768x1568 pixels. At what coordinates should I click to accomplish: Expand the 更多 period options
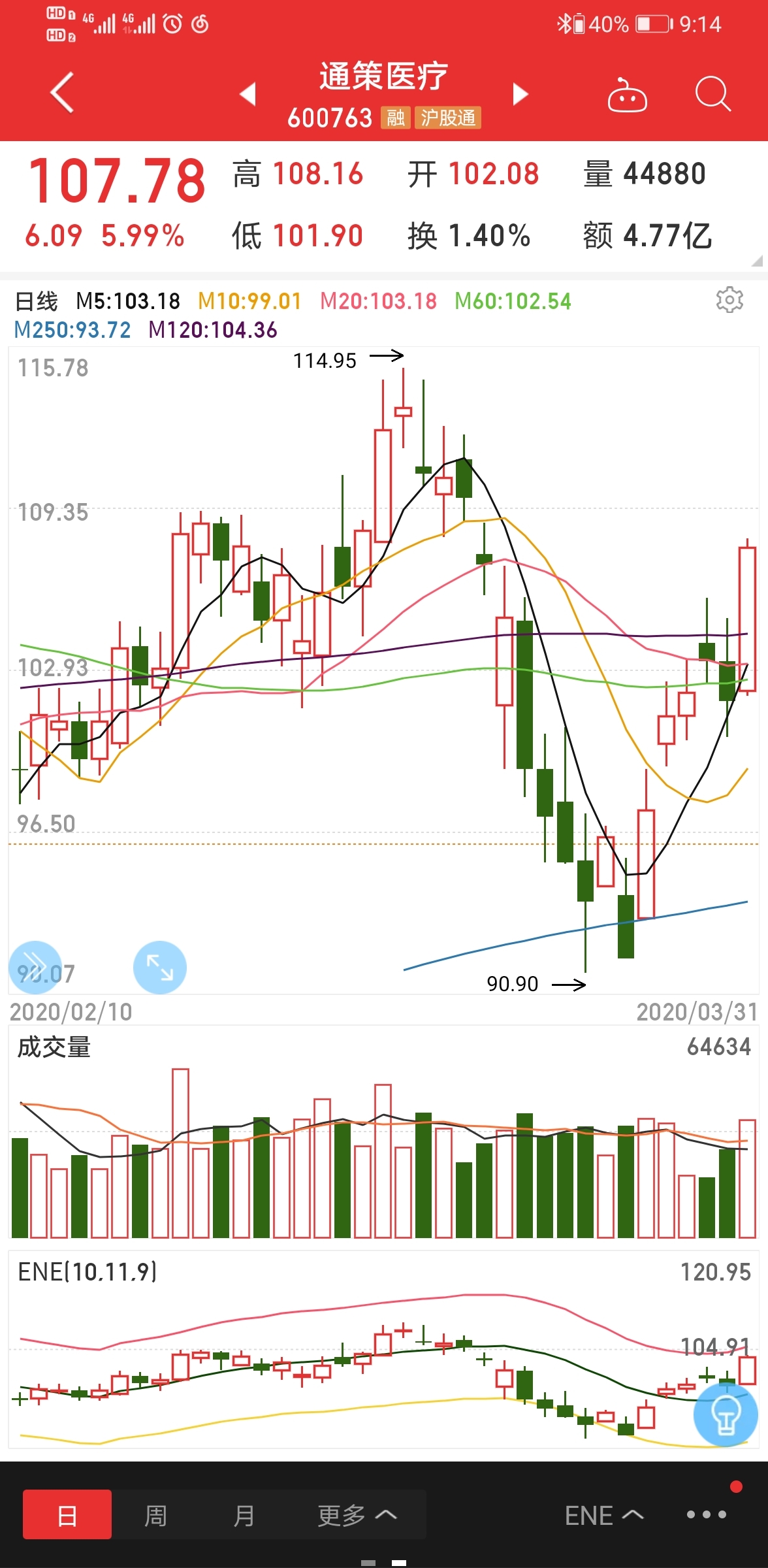click(x=357, y=1514)
